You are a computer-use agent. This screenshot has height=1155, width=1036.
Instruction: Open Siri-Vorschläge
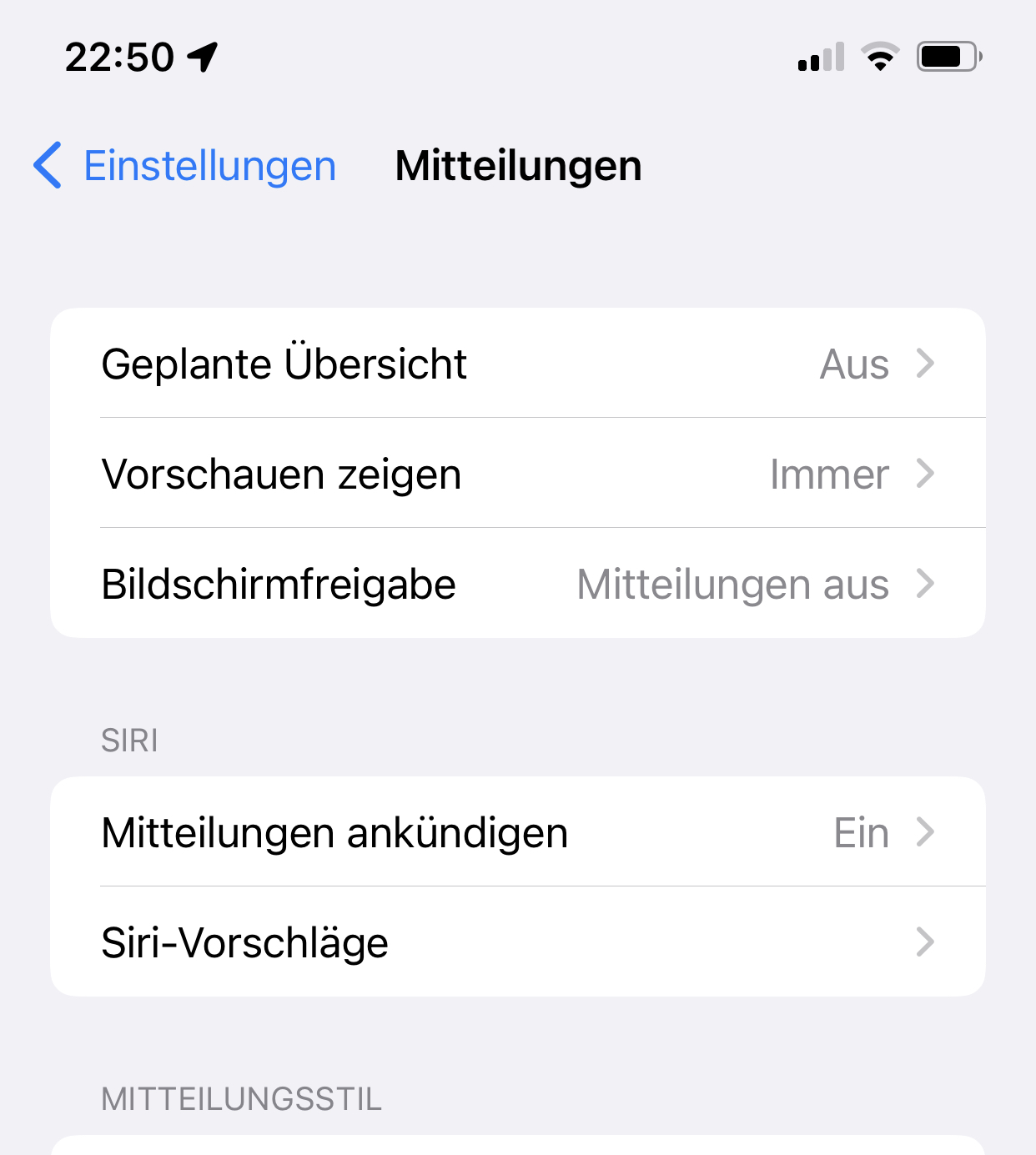tap(517, 942)
